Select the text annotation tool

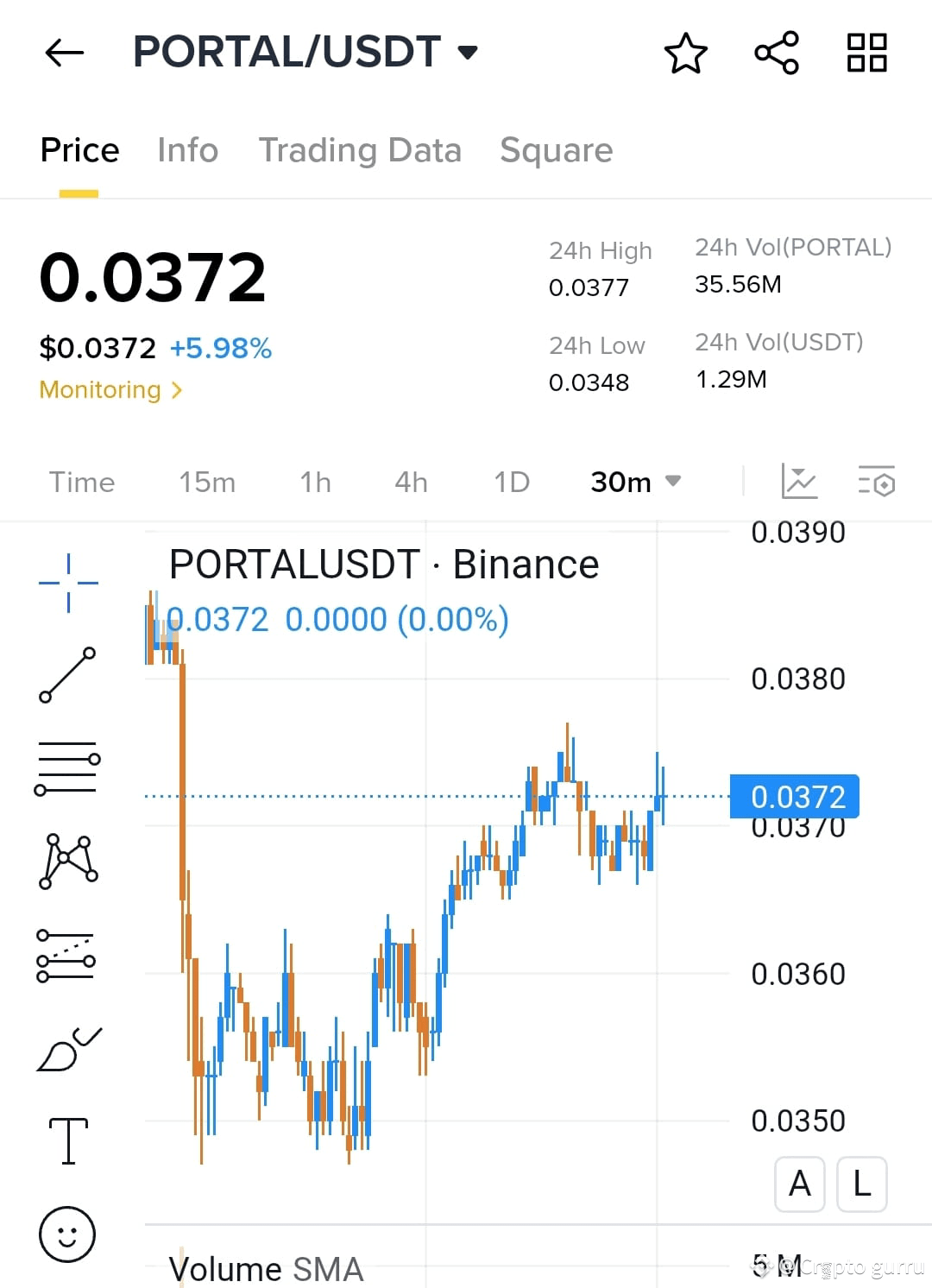click(67, 1140)
